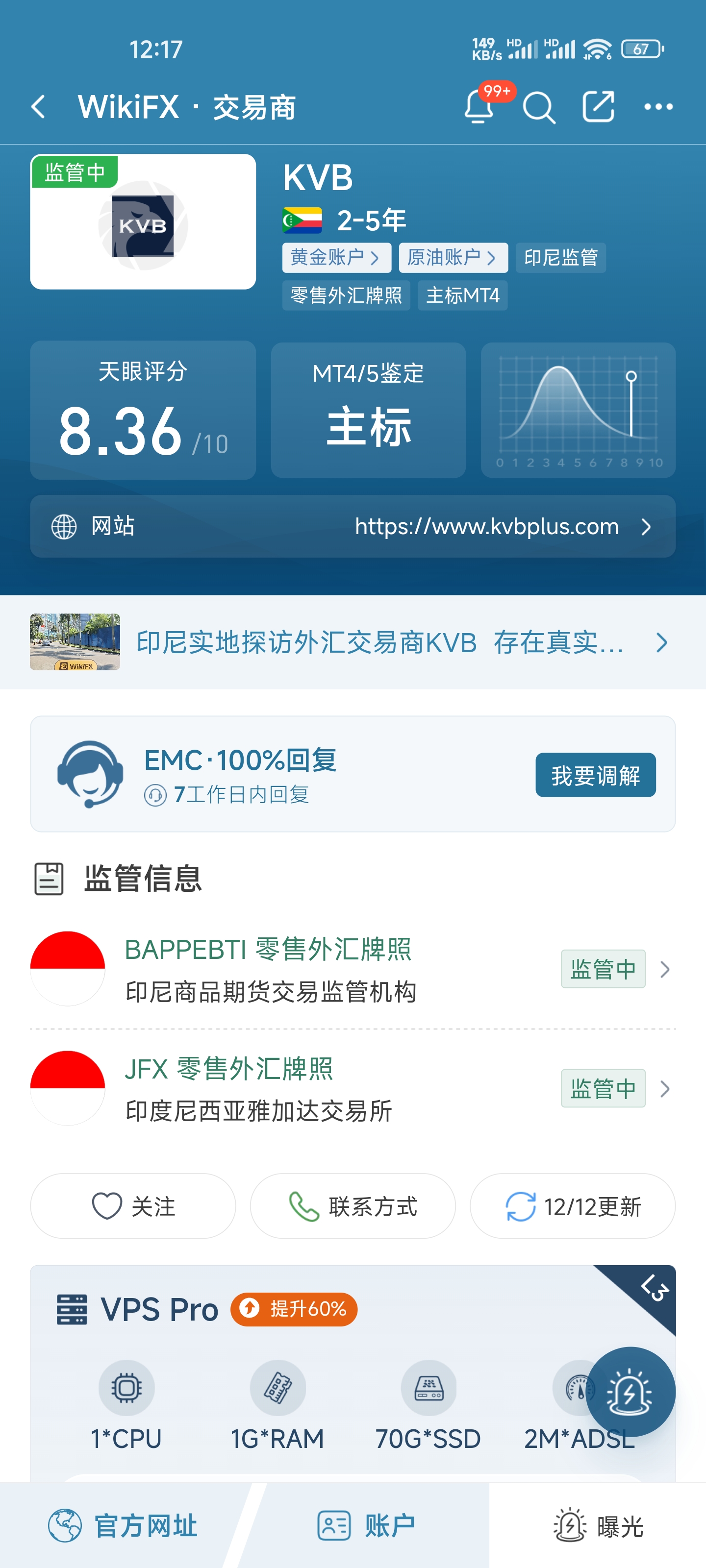The width and height of the screenshot is (706, 1568).
Task: Share this broker page
Action: [598, 107]
